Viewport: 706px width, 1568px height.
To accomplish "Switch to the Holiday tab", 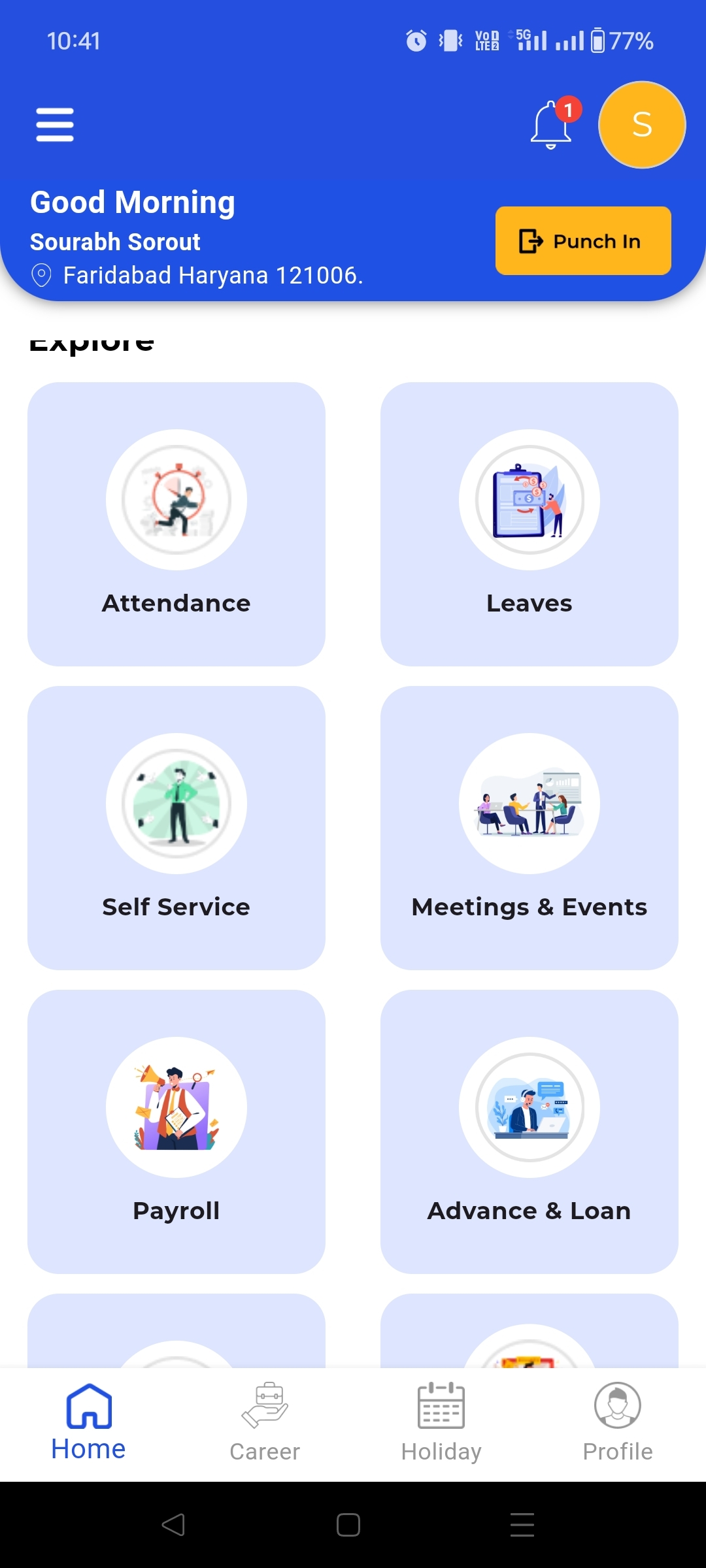I will pos(441,1423).
